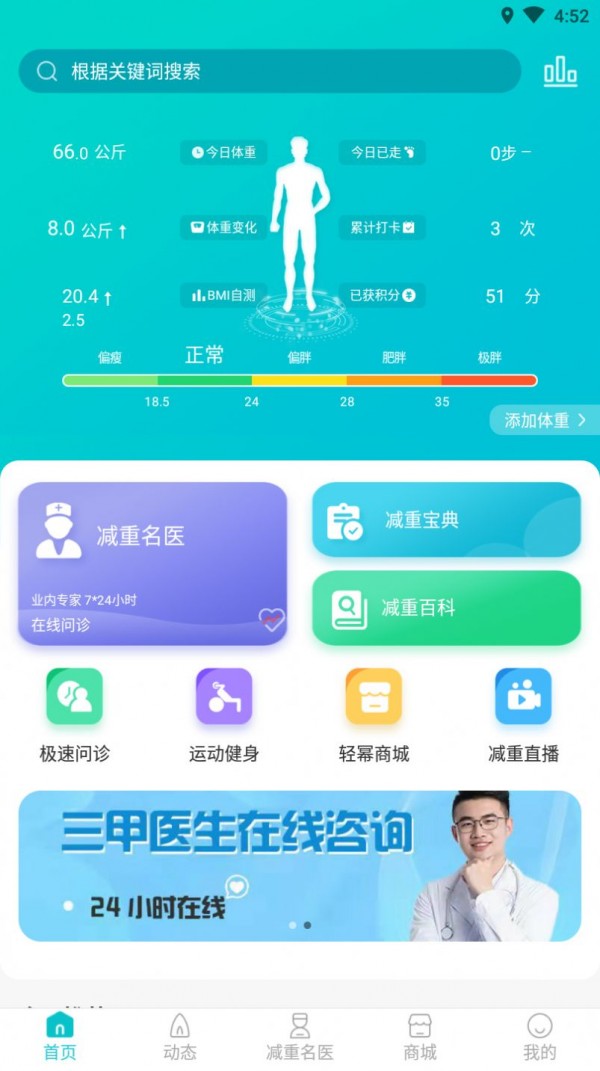Image resolution: width=600 pixels, height=1071 pixels.
Task: Go to the 我的 profile tab
Action: (539, 1037)
